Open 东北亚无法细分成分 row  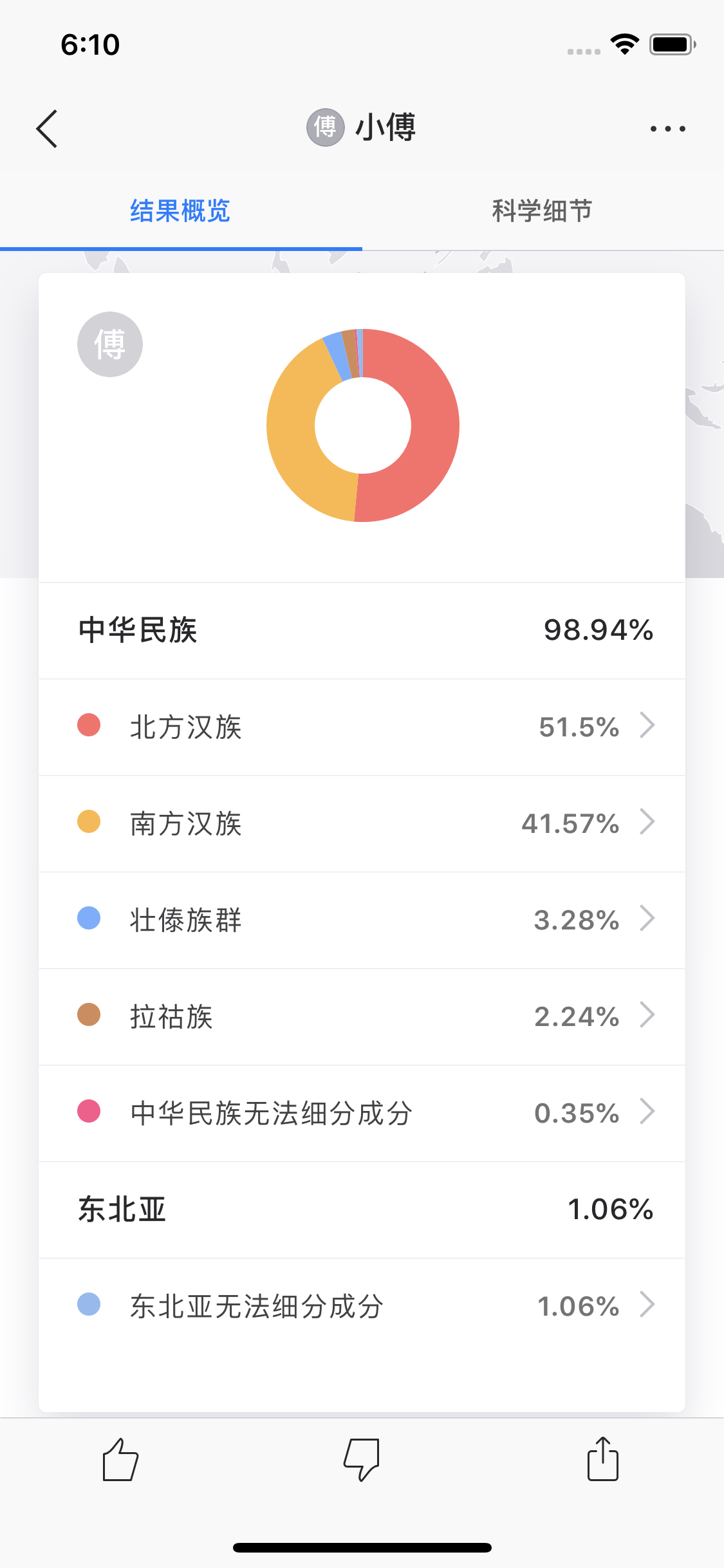click(362, 1307)
